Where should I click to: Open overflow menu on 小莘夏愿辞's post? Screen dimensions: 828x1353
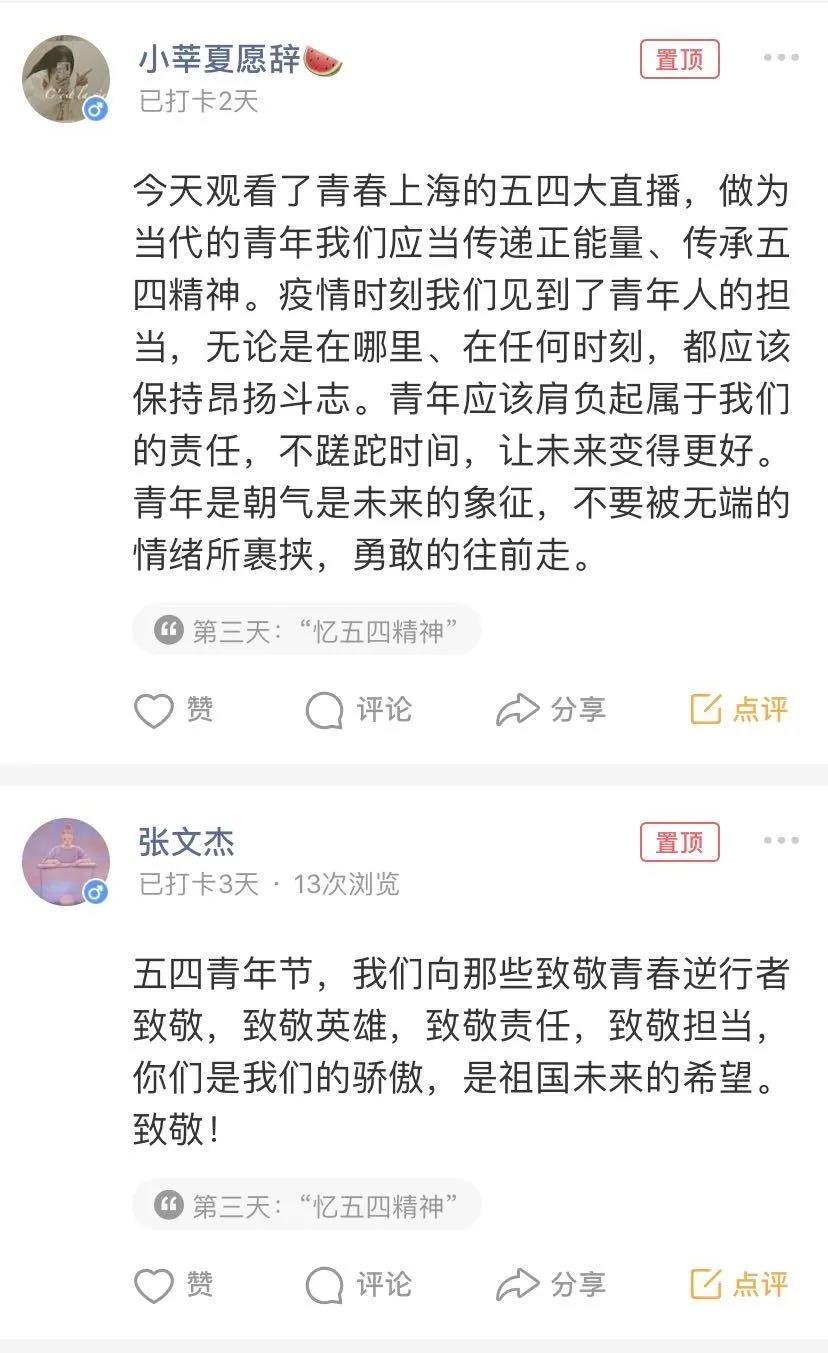click(780, 58)
